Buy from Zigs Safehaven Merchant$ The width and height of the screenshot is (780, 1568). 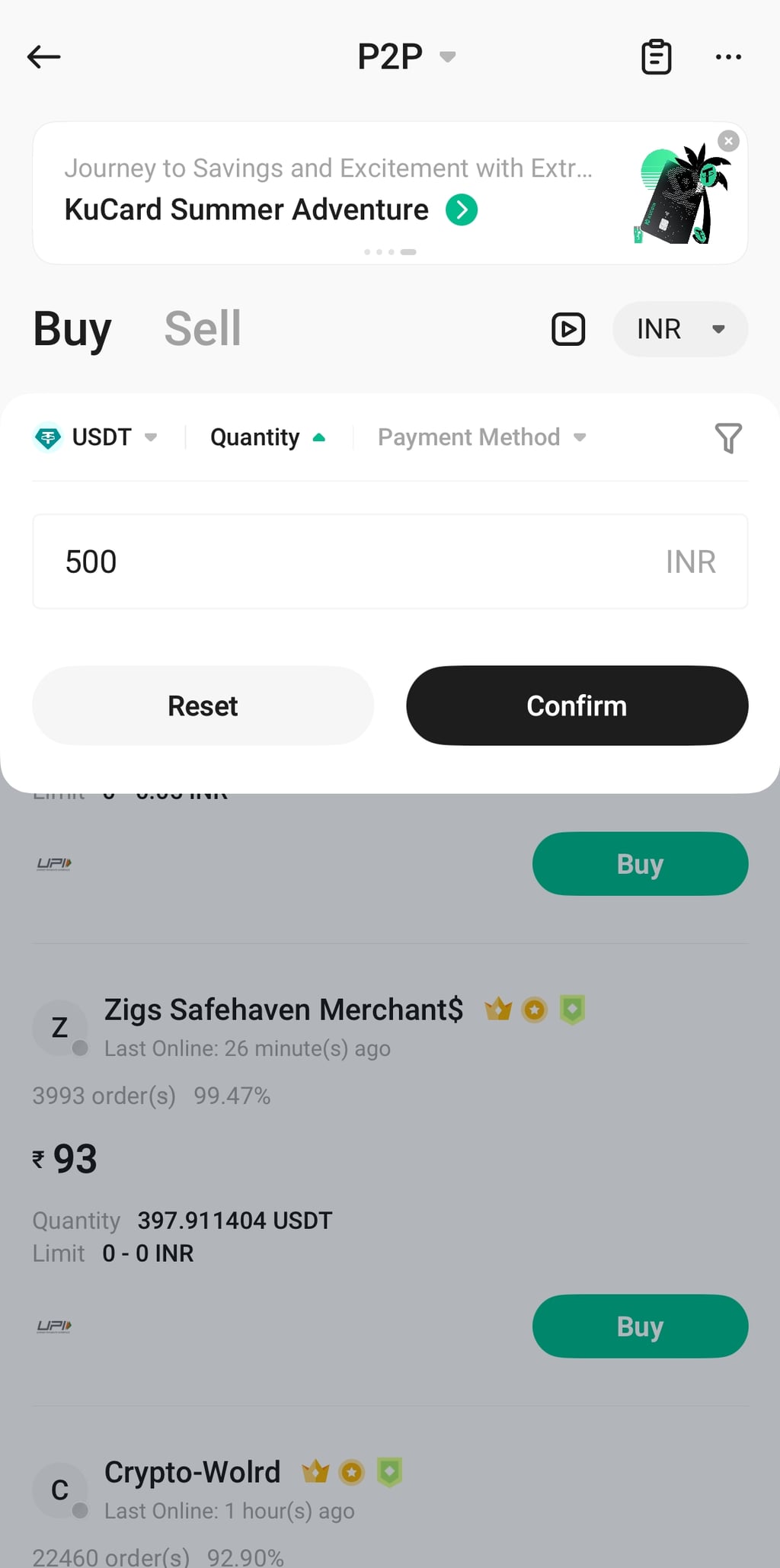640,1326
